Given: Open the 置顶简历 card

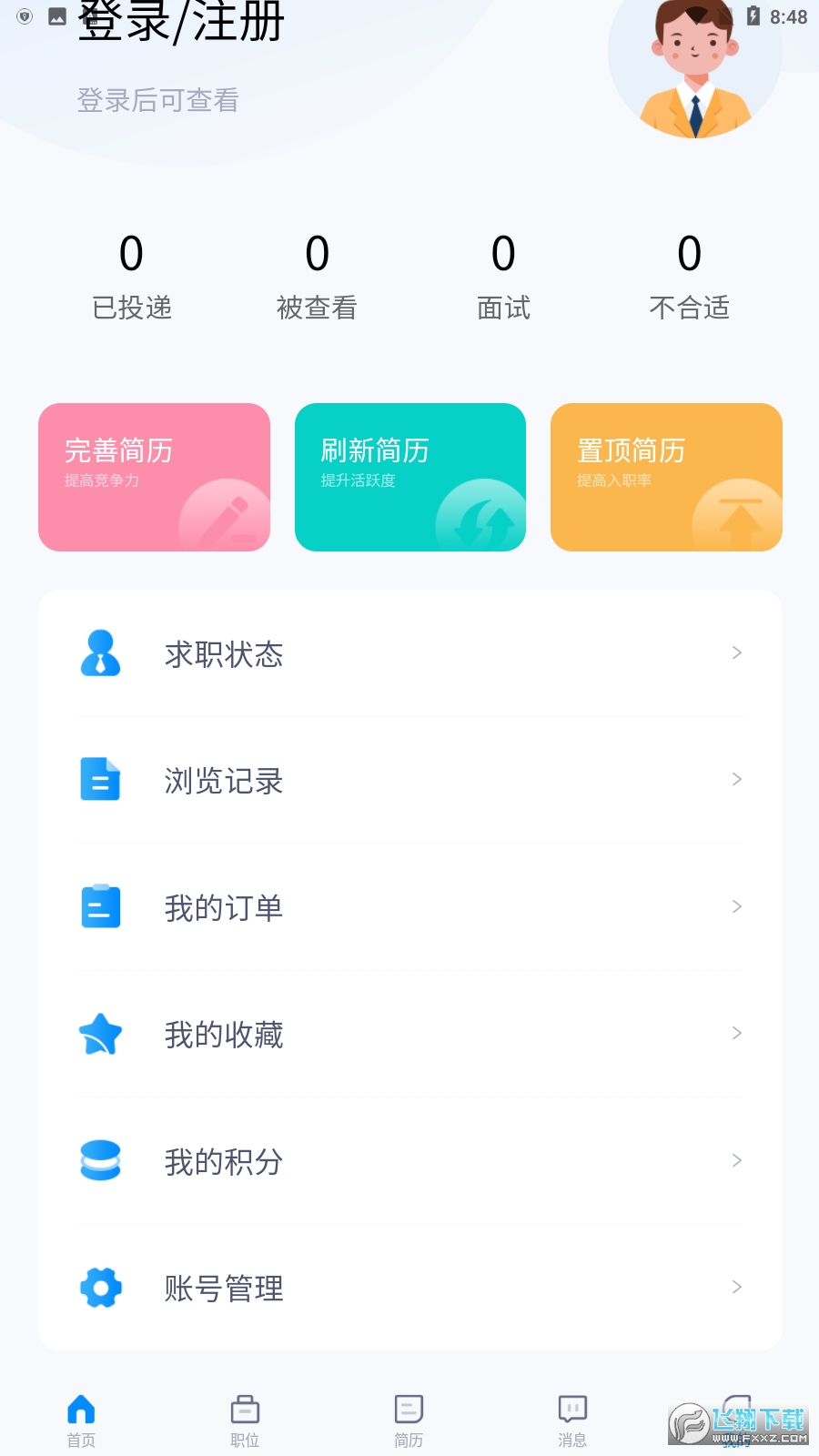Looking at the screenshot, I should (x=665, y=477).
